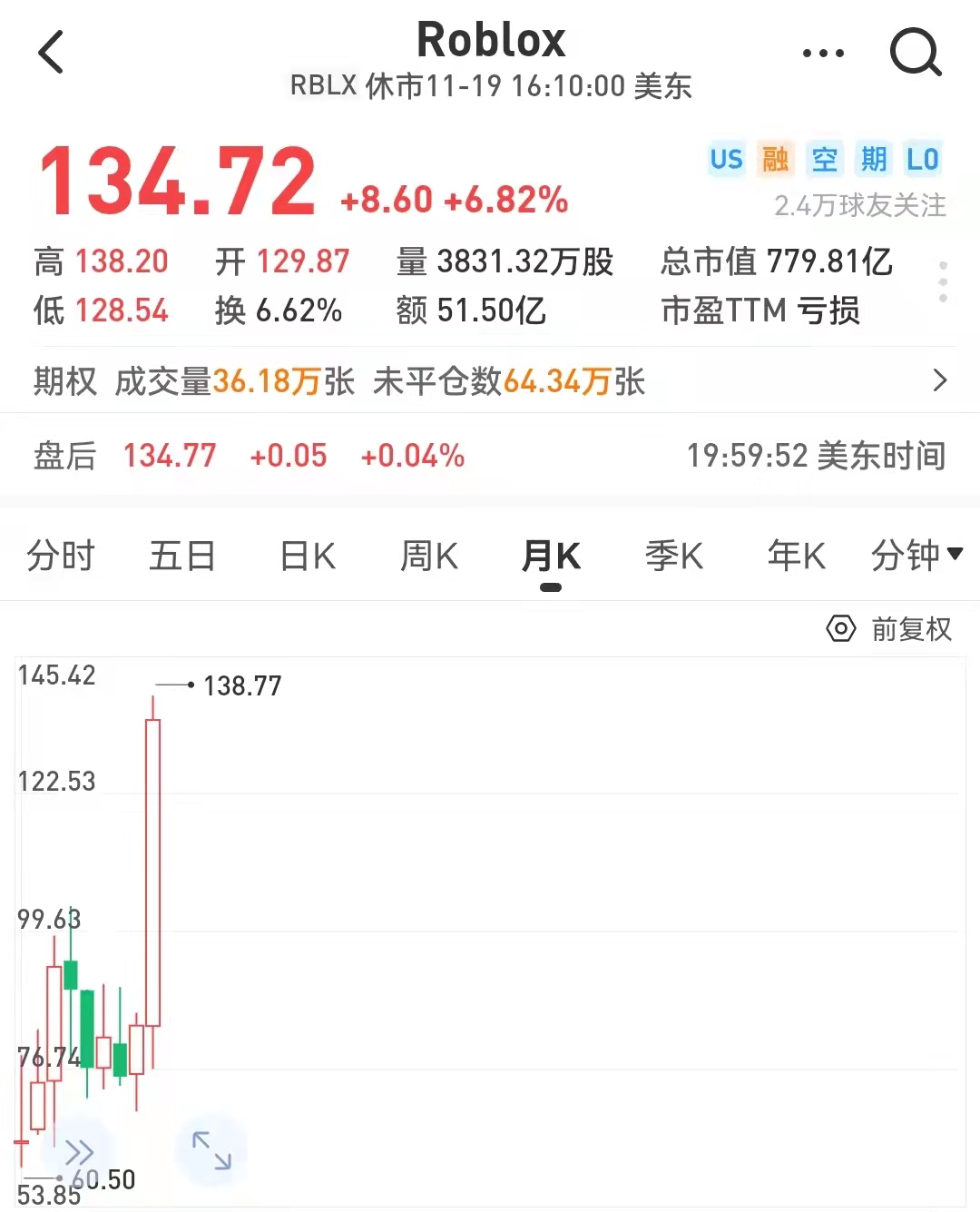The height and width of the screenshot is (1212, 980).
Task: Switch to the 日K chart tab
Action: point(308,556)
